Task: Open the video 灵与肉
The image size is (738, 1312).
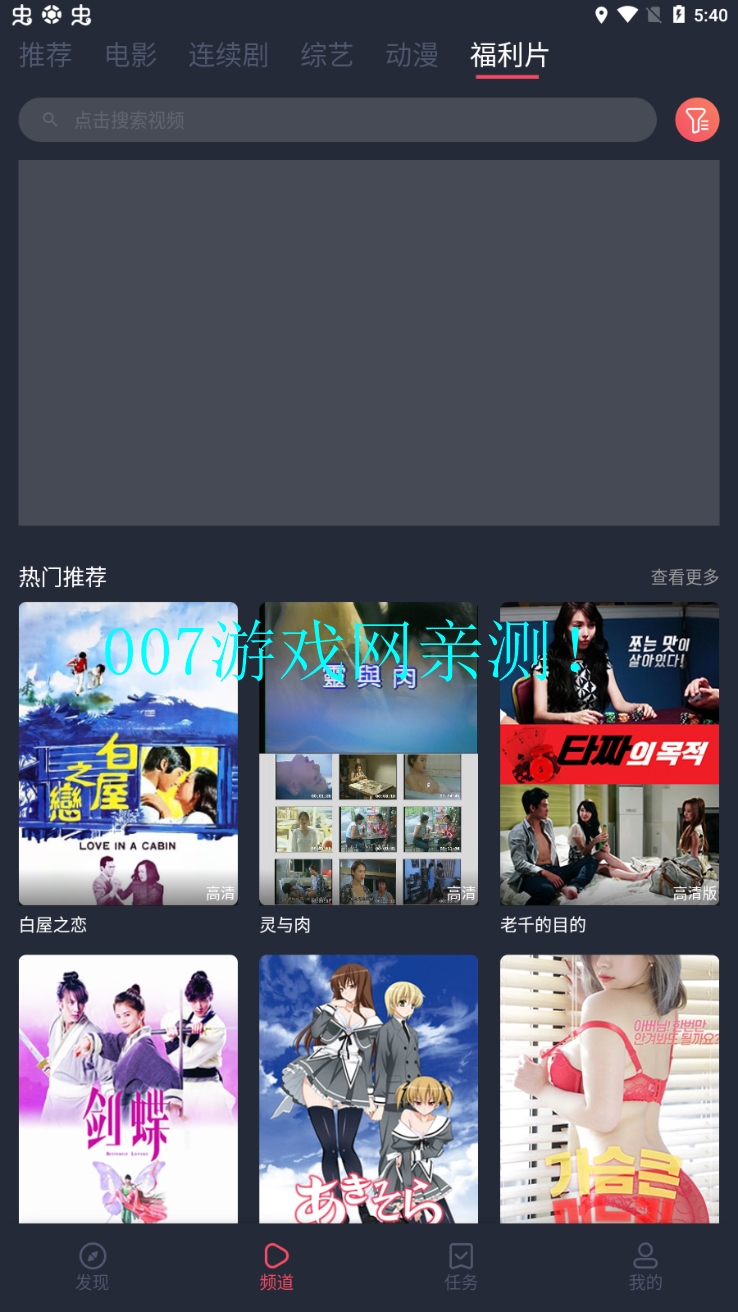Action: click(368, 753)
